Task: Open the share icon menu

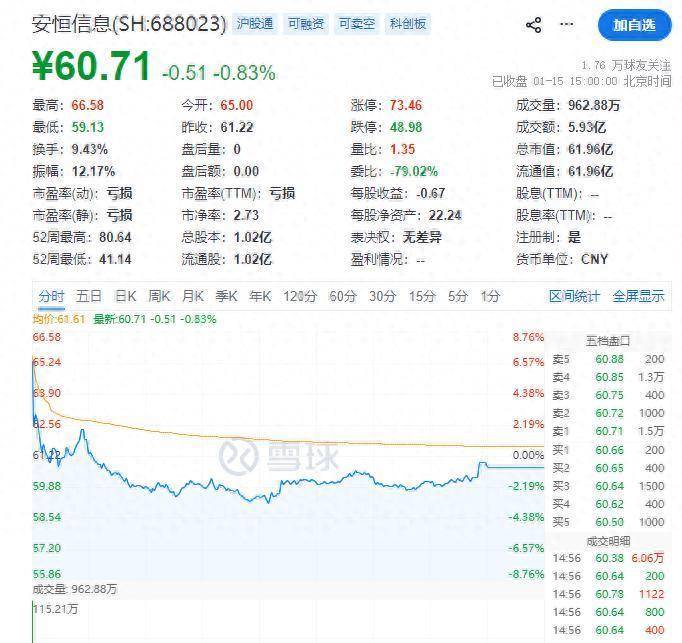Action: click(x=533, y=25)
